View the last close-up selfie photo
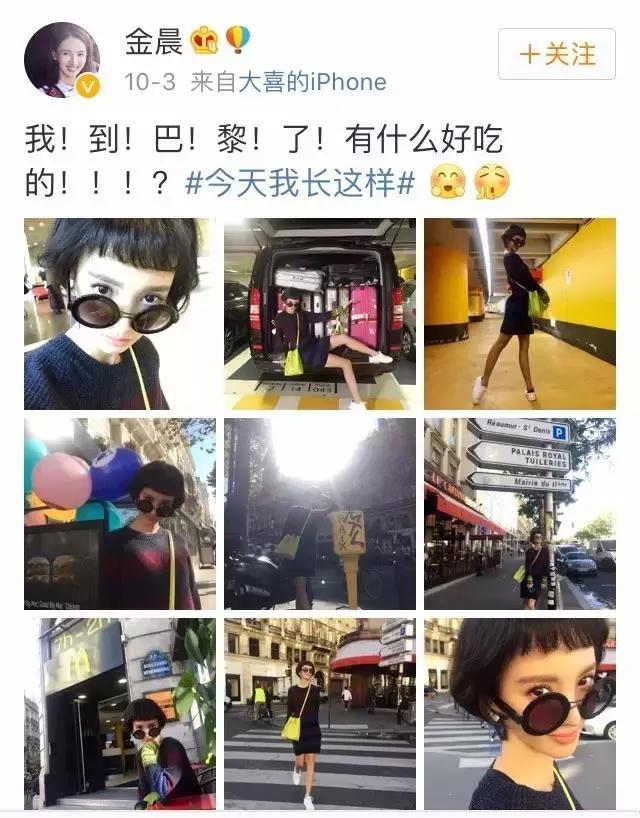 (519, 713)
